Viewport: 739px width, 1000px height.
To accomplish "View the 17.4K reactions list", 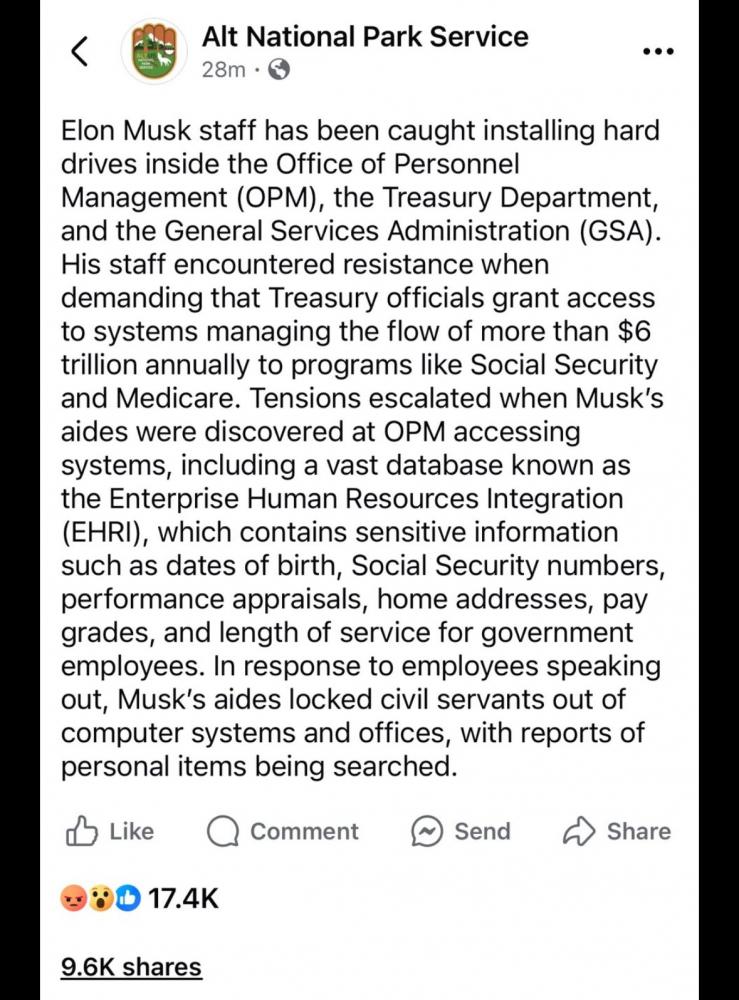I will click(139, 898).
